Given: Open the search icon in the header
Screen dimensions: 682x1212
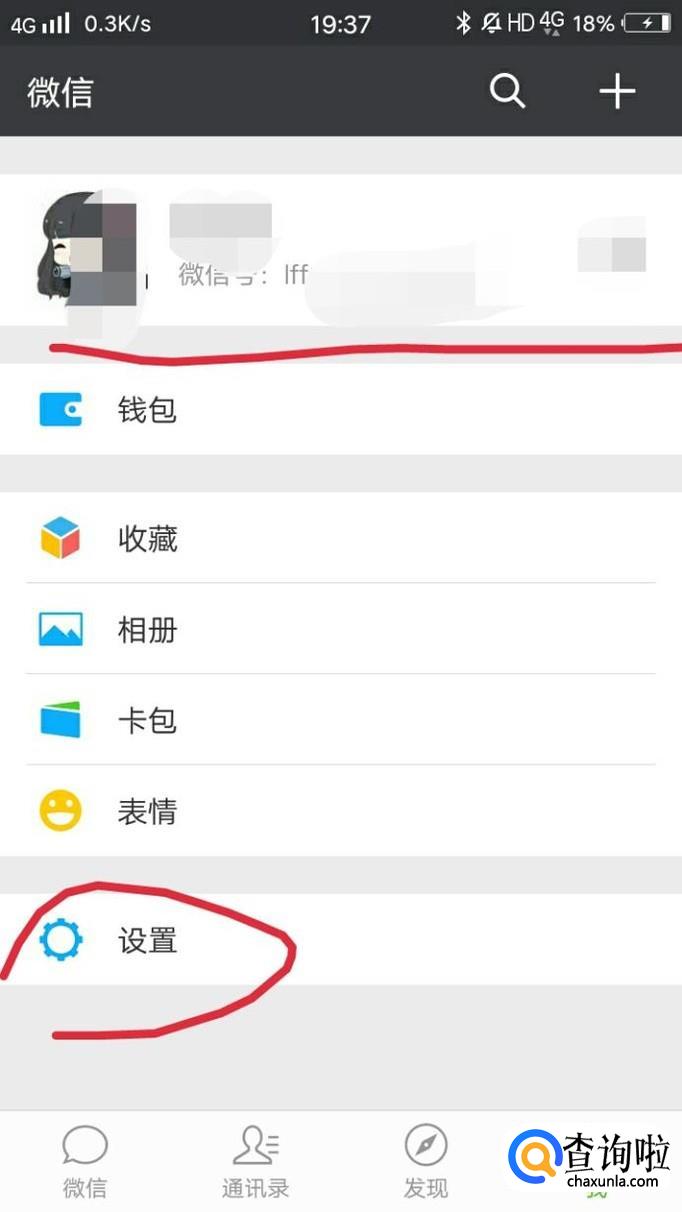Looking at the screenshot, I should (507, 91).
